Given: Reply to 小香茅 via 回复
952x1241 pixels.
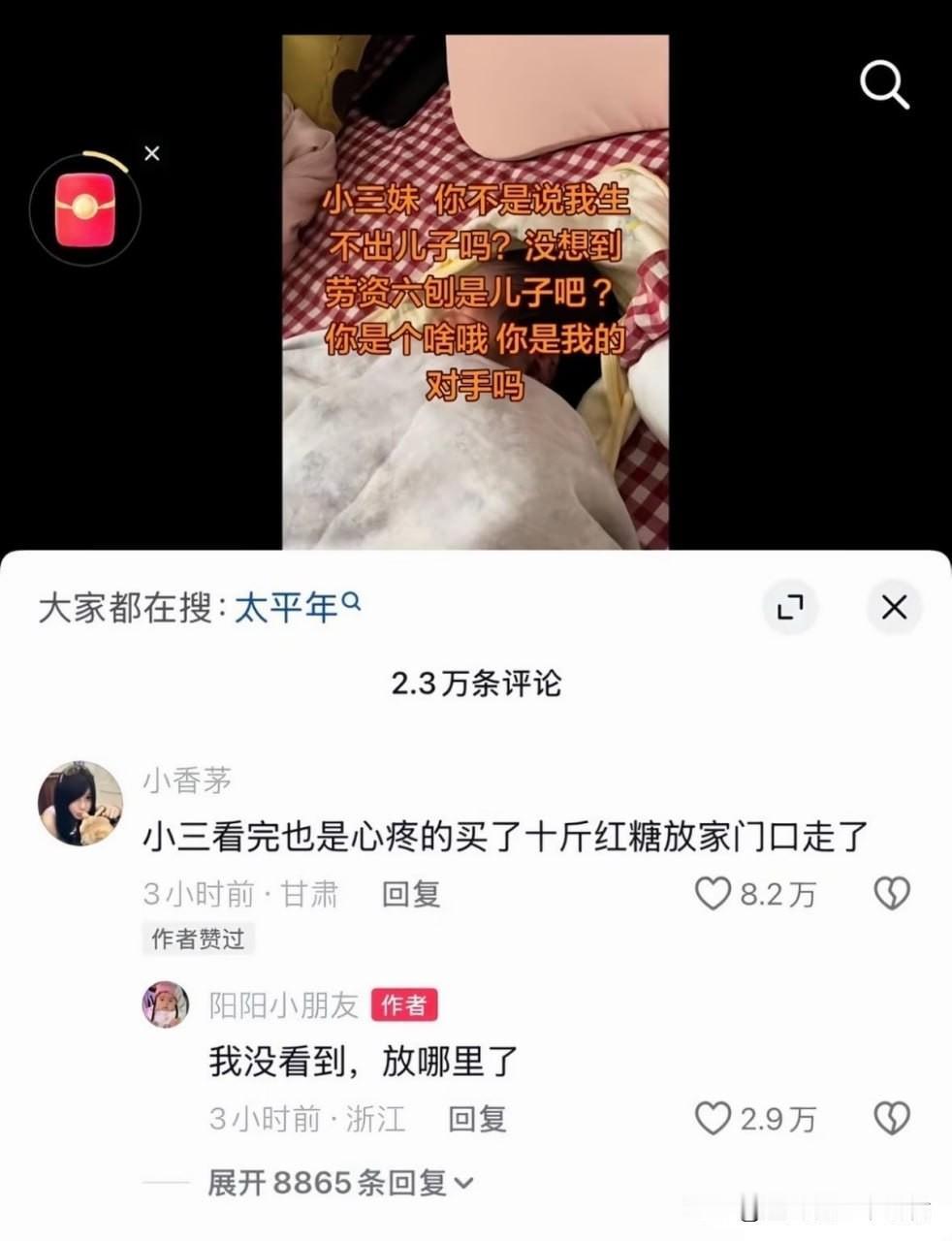Looking at the screenshot, I should (x=411, y=894).
